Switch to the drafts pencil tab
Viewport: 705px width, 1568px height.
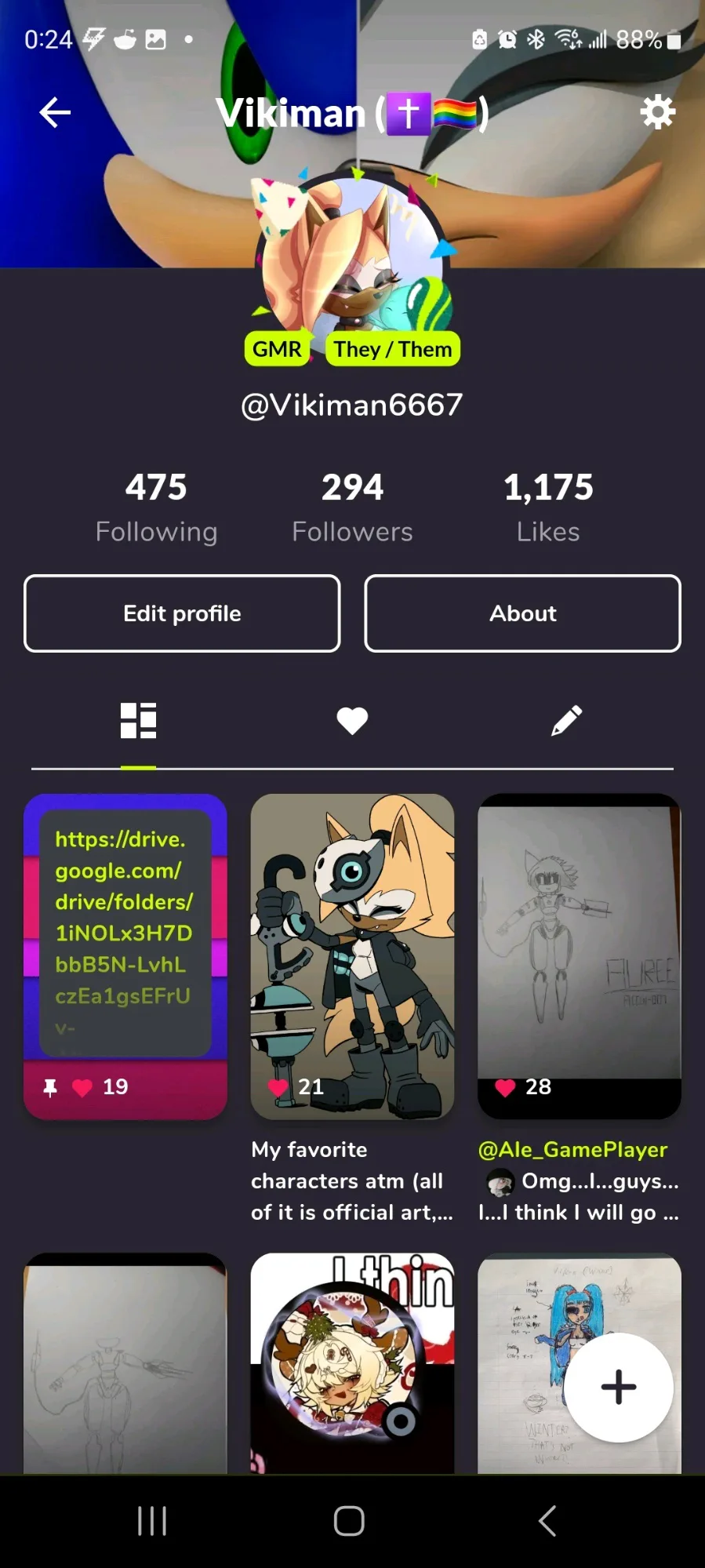tap(566, 720)
